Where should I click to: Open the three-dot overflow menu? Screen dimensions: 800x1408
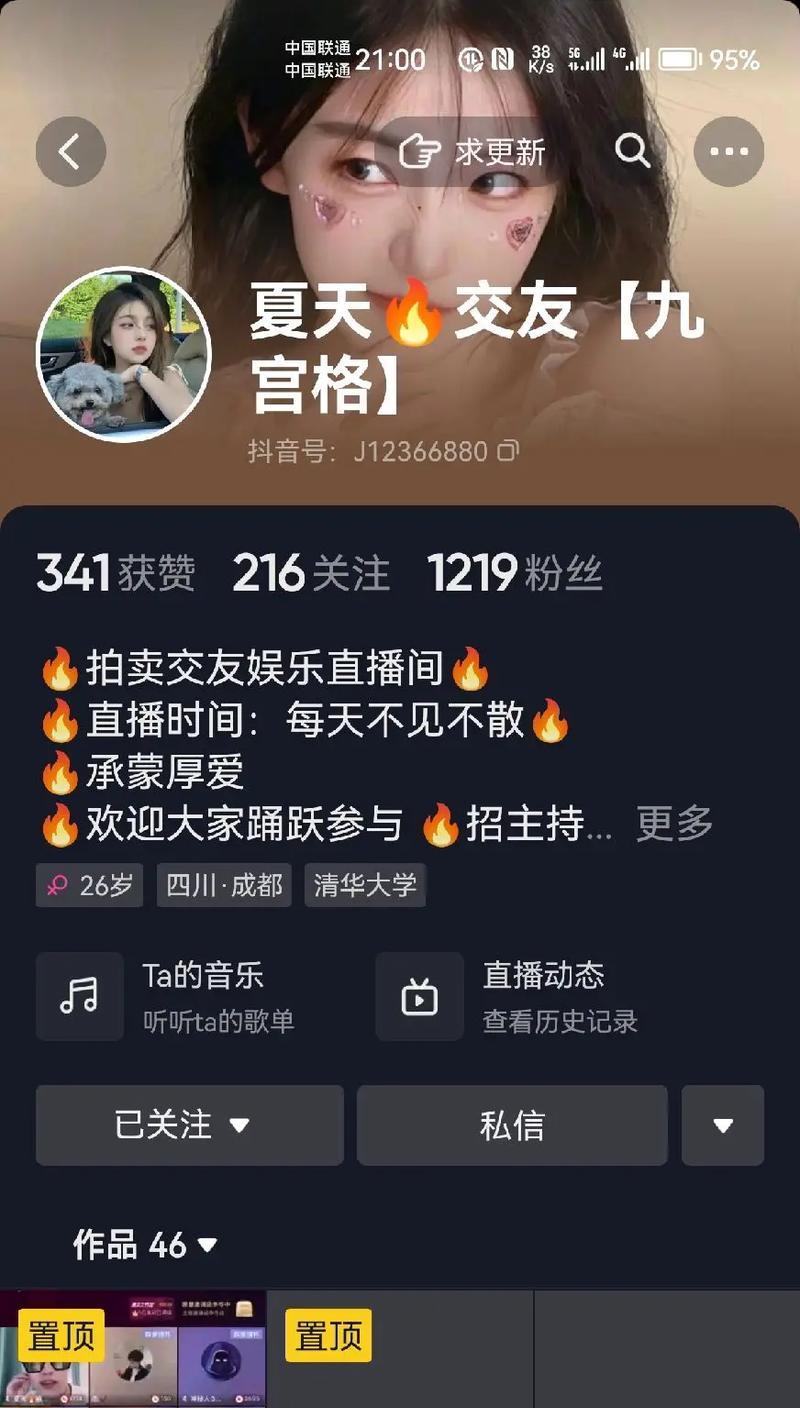tap(729, 152)
